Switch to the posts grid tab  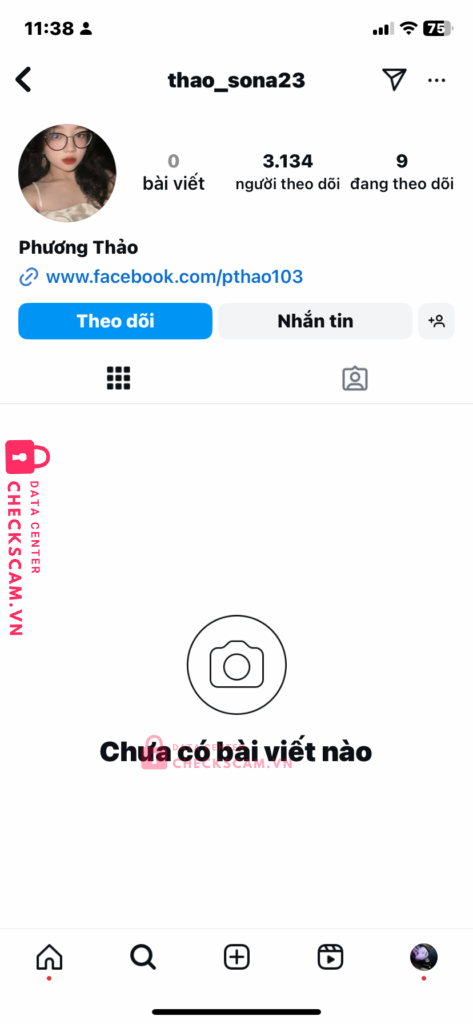[118, 378]
